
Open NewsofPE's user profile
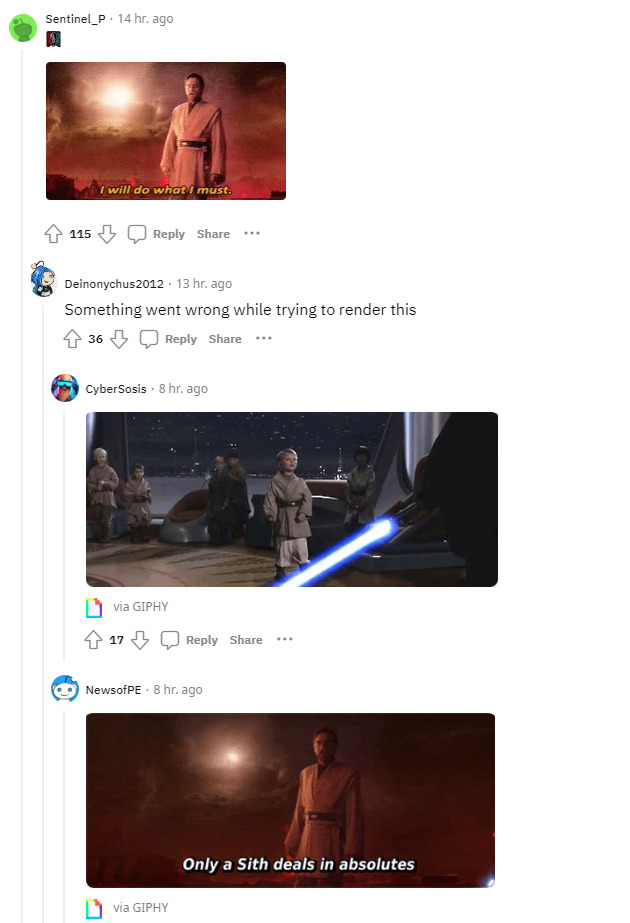[114, 690]
